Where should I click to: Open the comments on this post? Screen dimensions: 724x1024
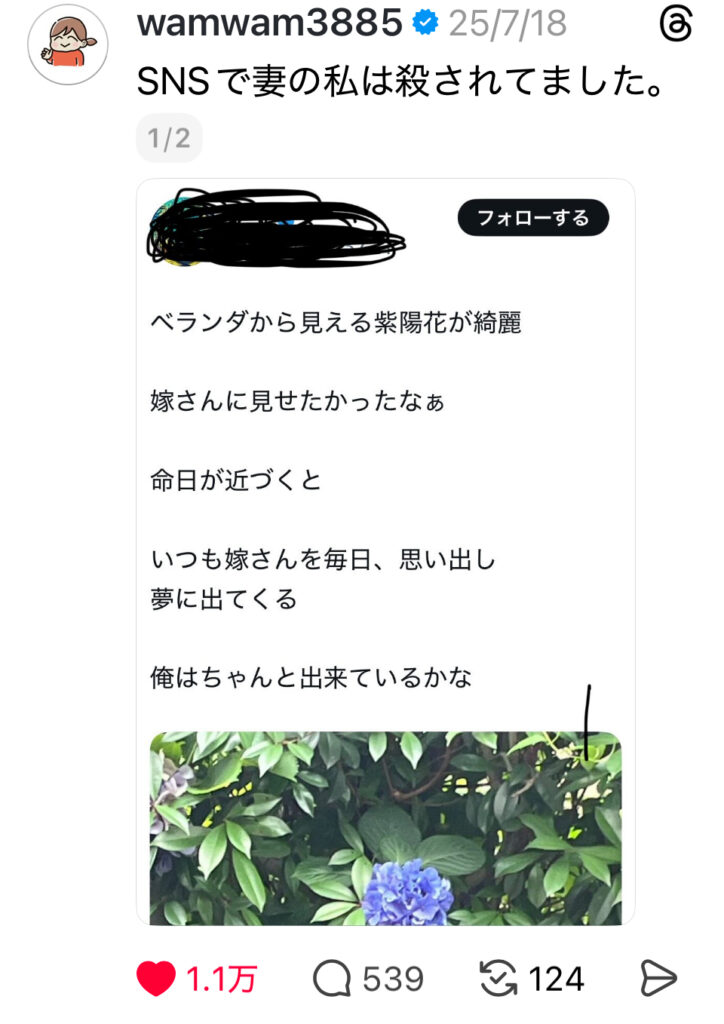point(331,977)
